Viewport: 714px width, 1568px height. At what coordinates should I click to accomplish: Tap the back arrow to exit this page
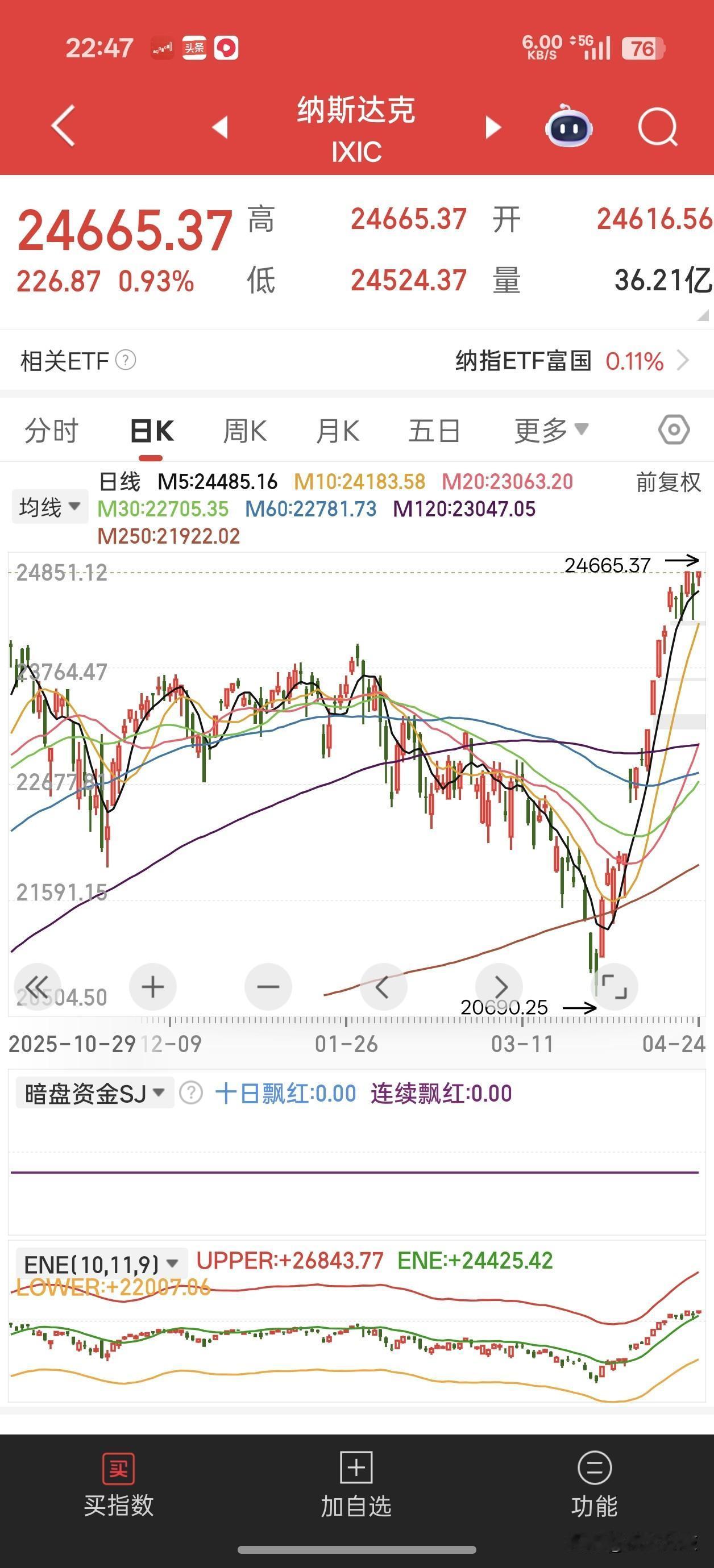[x=61, y=128]
